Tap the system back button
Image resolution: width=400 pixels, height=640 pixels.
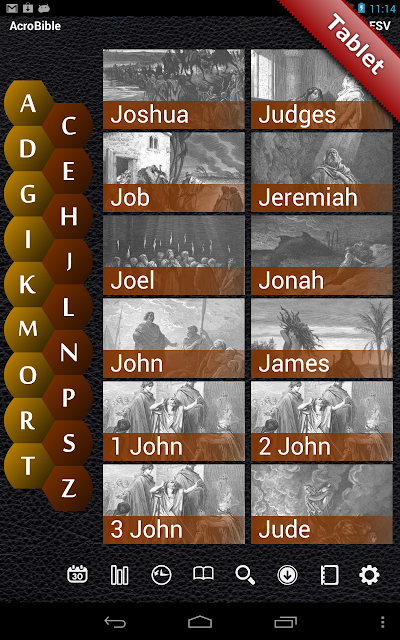(115, 622)
